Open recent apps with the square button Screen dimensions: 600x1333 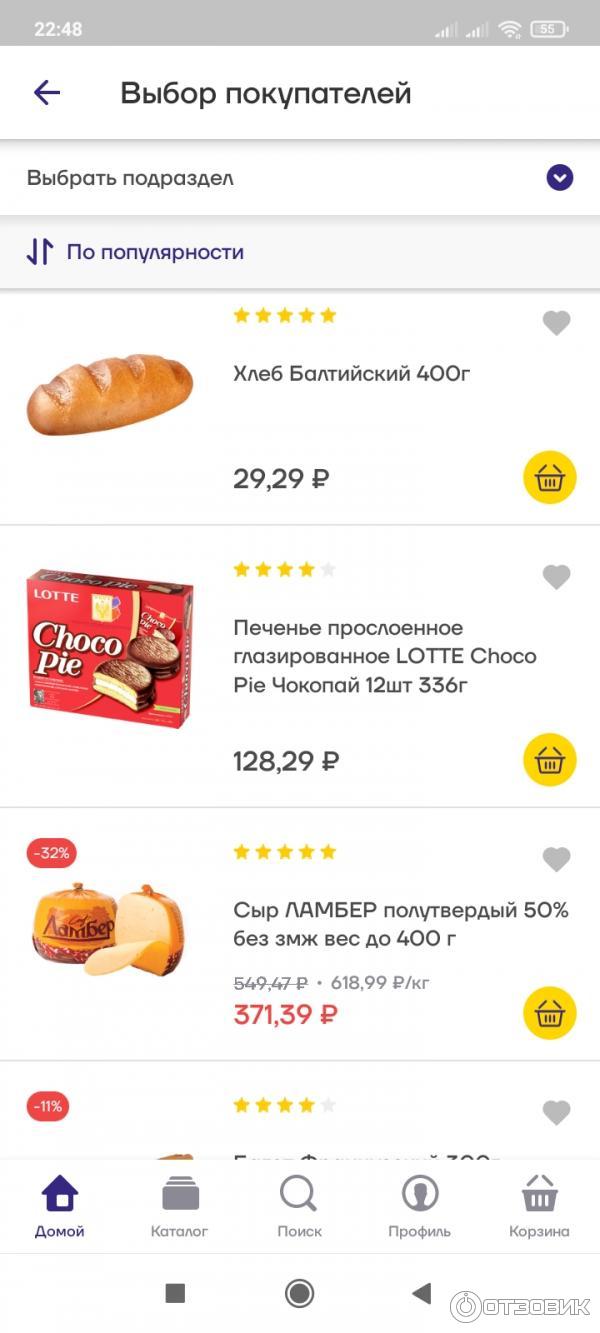tap(175, 1293)
